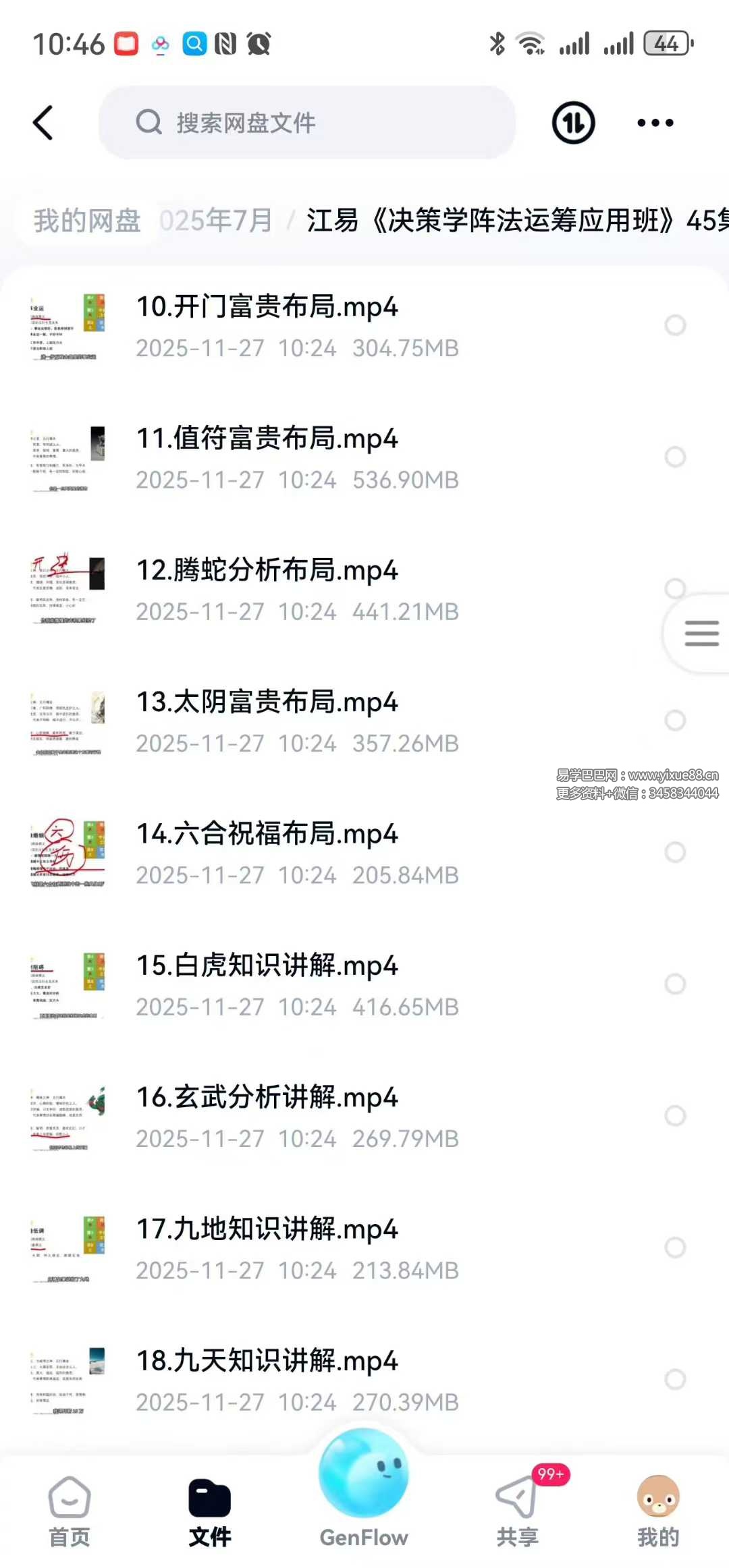The height and width of the screenshot is (1568, 729).
Task: Open the transfer list icon
Action: click(573, 123)
